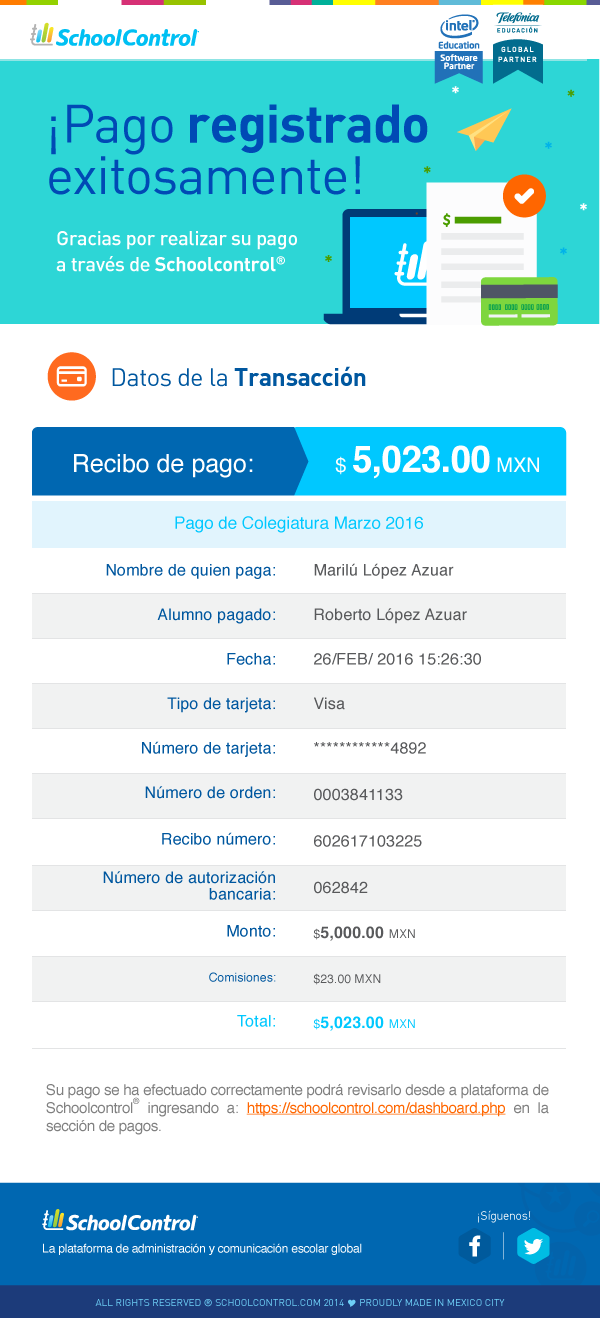
Task: Open SchoolControl's Twitter profile
Action: [x=533, y=1246]
